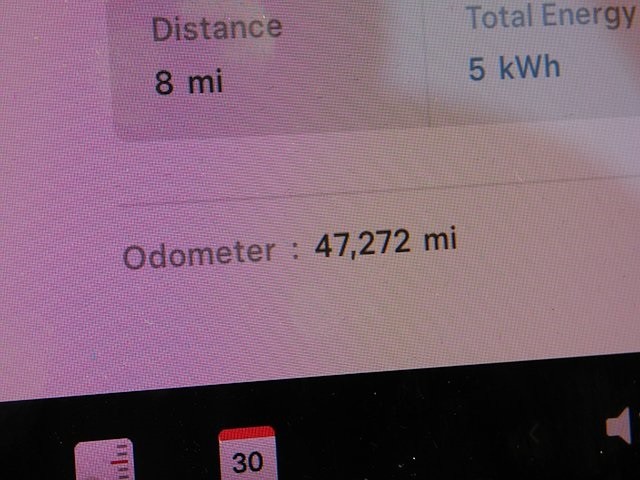Tap the volume speaker icon
This screenshot has width=640, height=480.
(622, 426)
